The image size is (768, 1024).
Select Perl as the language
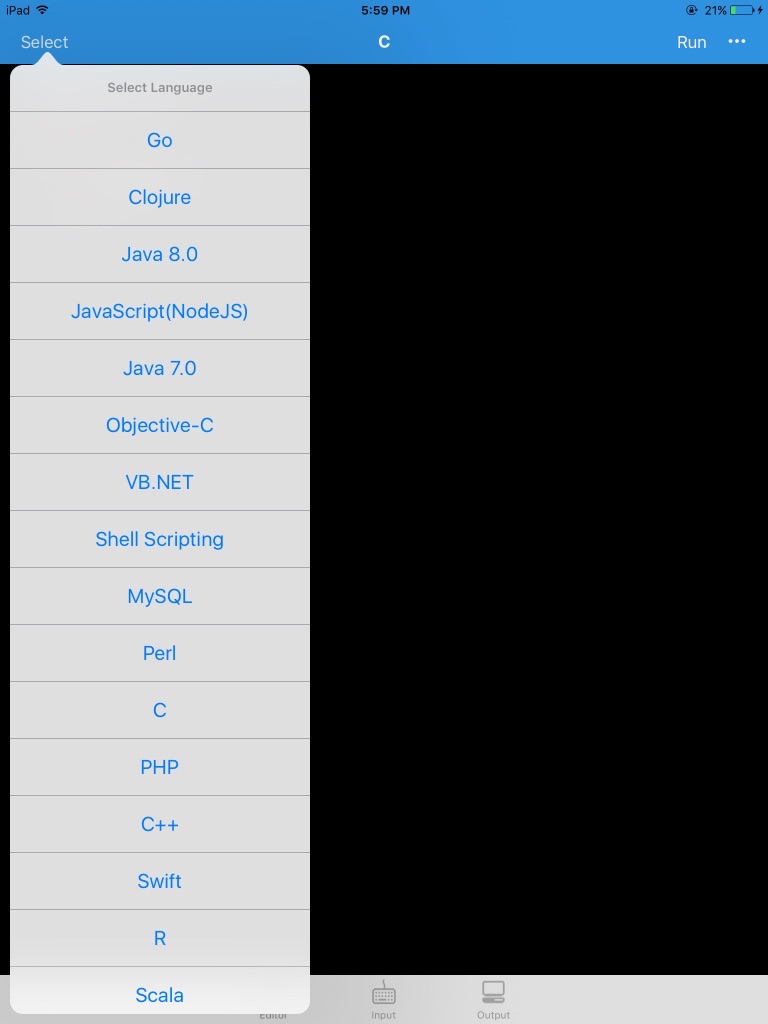pyautogui.click(x=160, y=653)
